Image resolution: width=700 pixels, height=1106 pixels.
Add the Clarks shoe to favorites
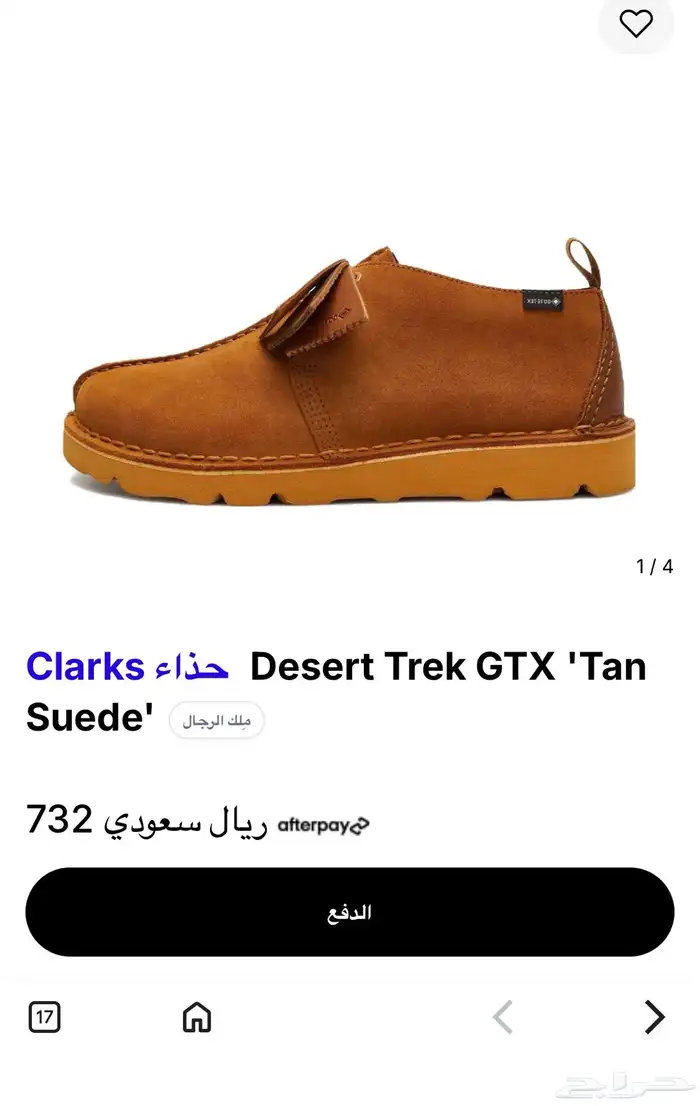(636, 23)
